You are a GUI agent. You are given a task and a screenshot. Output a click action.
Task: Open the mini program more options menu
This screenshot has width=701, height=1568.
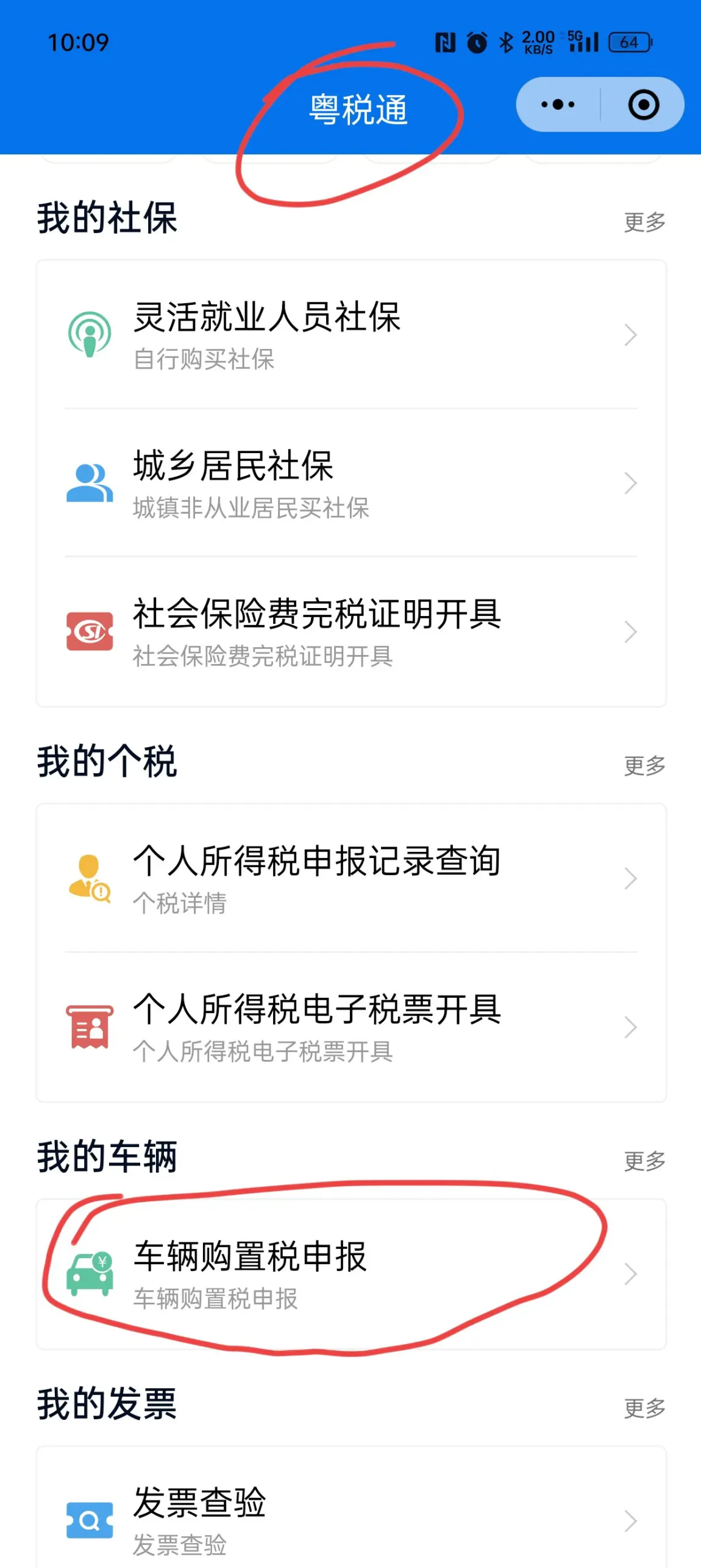pyautogui.click(x=558, y=104)
